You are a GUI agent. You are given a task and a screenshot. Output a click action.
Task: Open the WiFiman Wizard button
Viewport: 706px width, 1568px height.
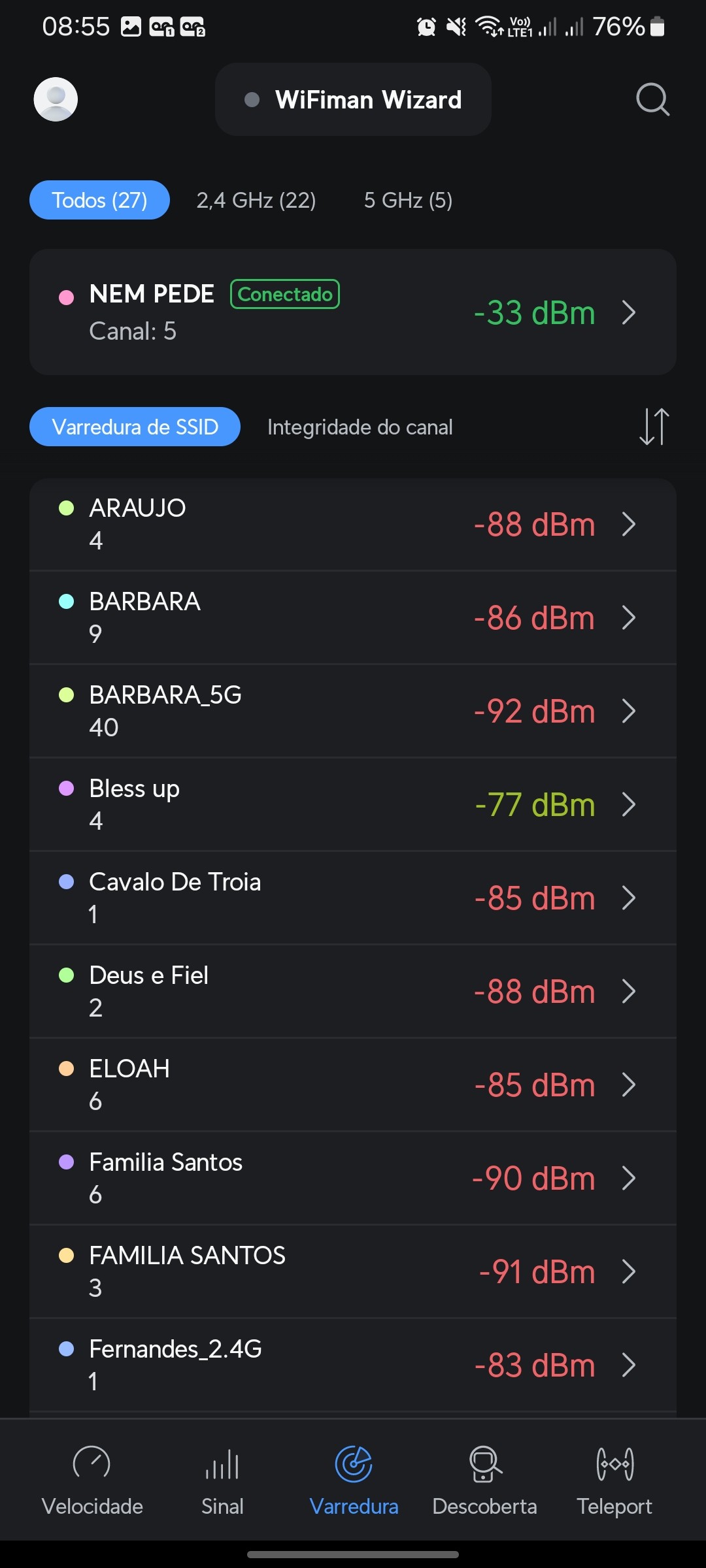click(353, 99)
